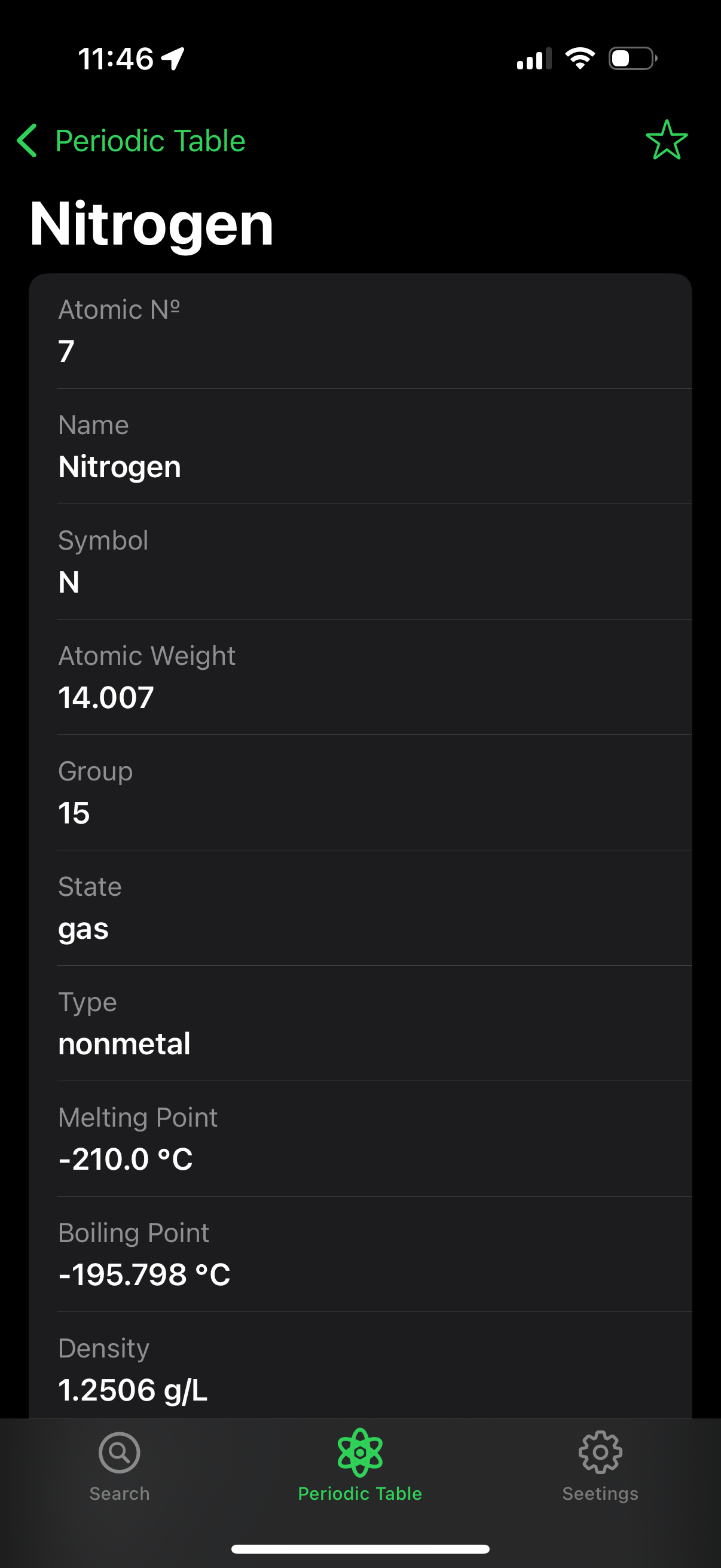721x1568 pixels.
Task: Switch to the Search tab
Action: [119, 1466]
